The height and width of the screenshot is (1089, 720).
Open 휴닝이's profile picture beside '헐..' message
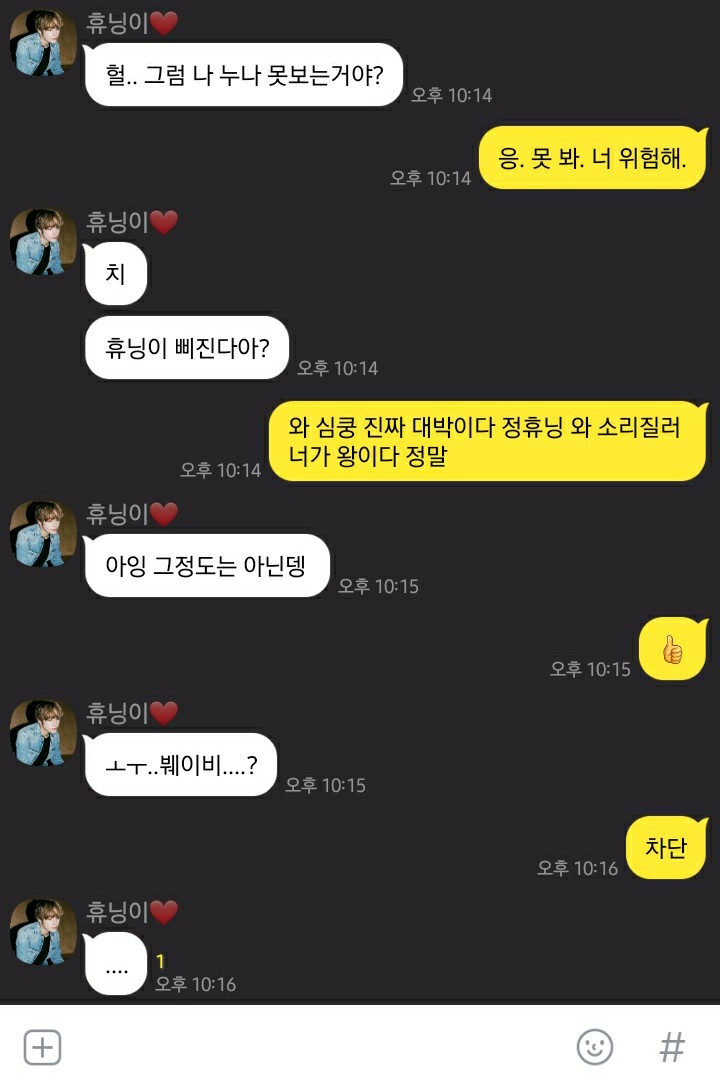(43, 43)
